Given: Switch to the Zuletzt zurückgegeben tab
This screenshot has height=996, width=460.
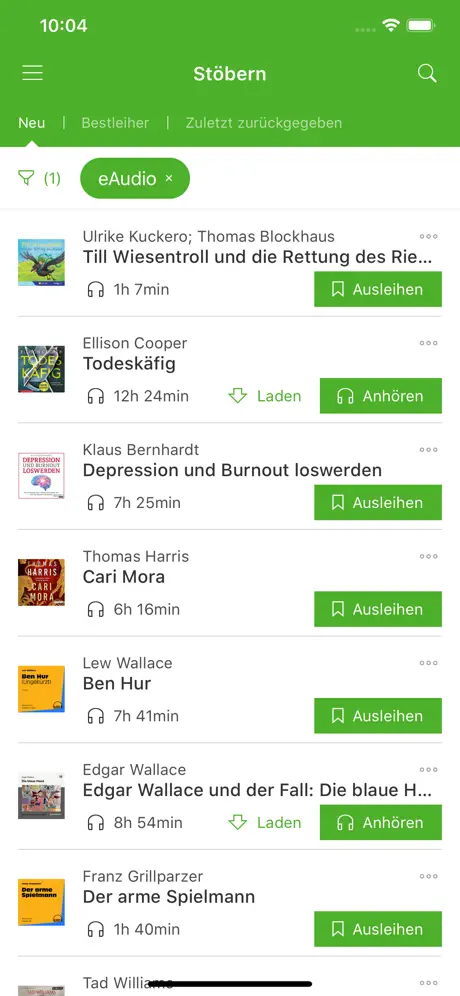Looking at the screenshot, I should pyautogui.click(x=264, y=123).
